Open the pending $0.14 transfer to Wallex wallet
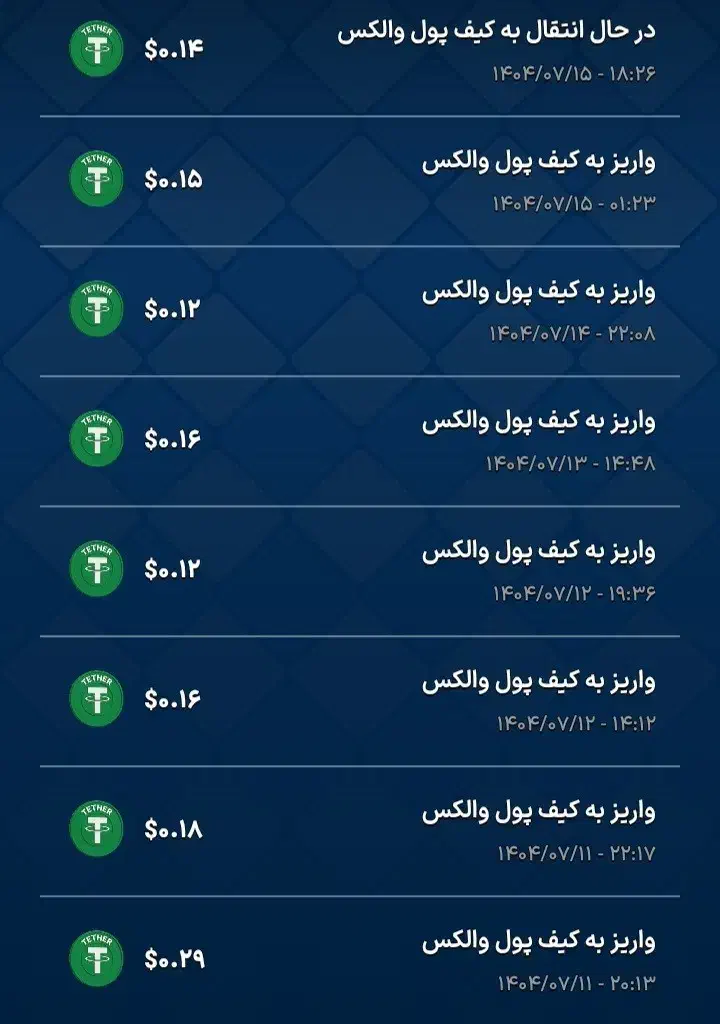The image size is (720, 1024). pyautogui.click(x=360, y=50)
